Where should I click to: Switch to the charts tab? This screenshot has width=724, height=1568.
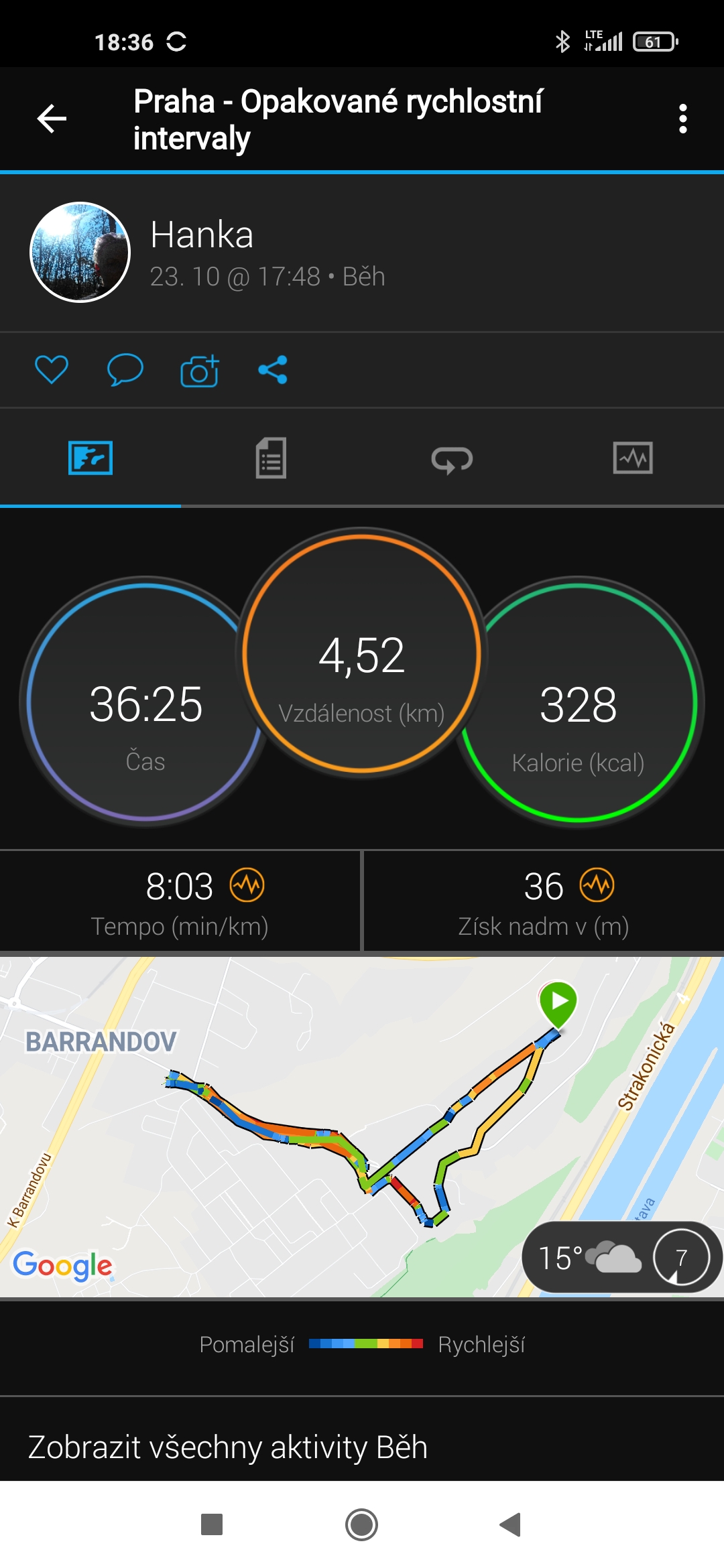(x=633, y=458)
